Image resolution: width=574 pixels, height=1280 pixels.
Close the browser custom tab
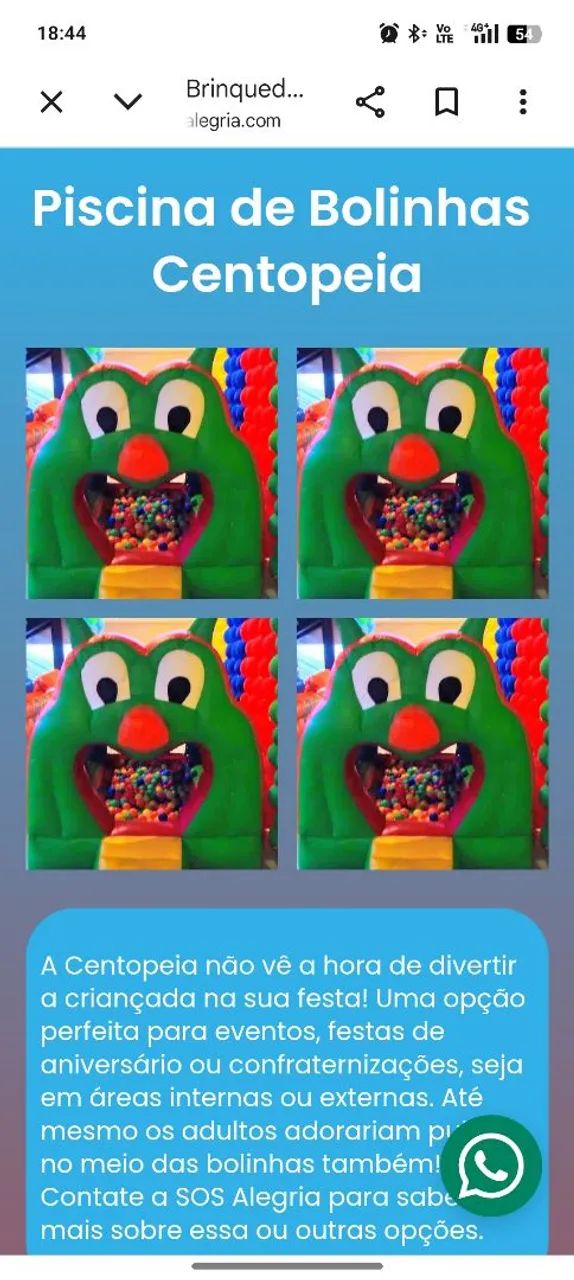click(x=51, y=102)
